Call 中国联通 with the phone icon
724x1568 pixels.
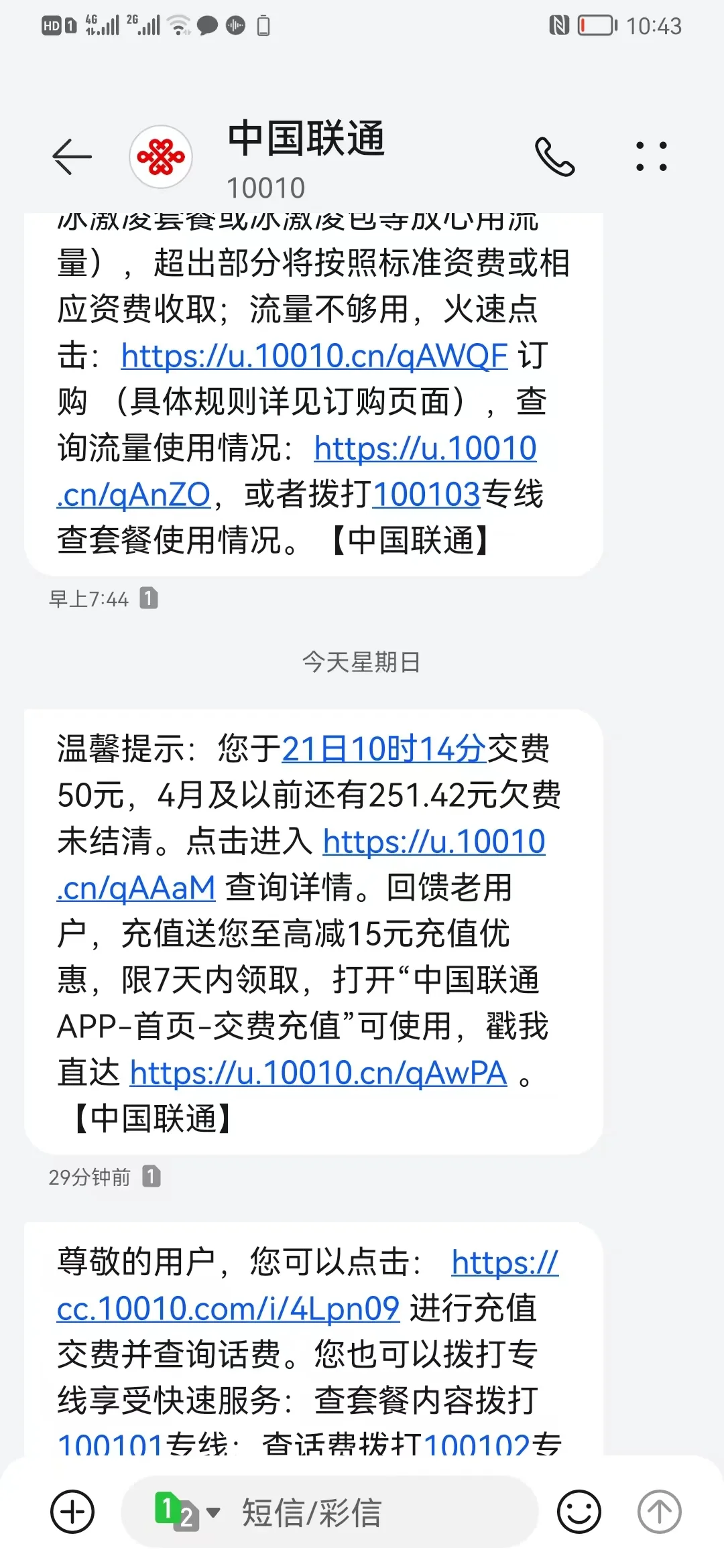click(554, 157)
